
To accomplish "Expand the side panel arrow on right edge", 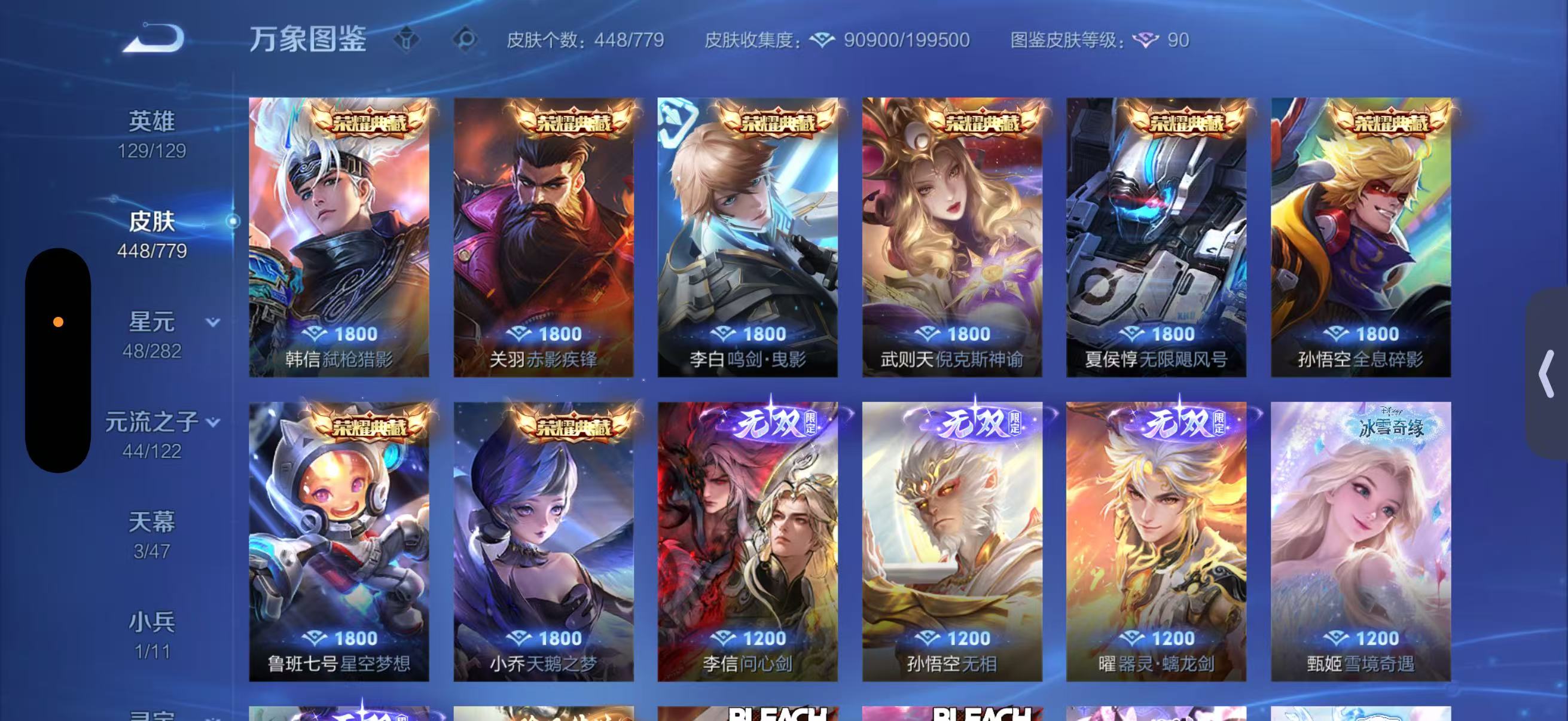I will pyautogui.click(x=1546, y=374).
